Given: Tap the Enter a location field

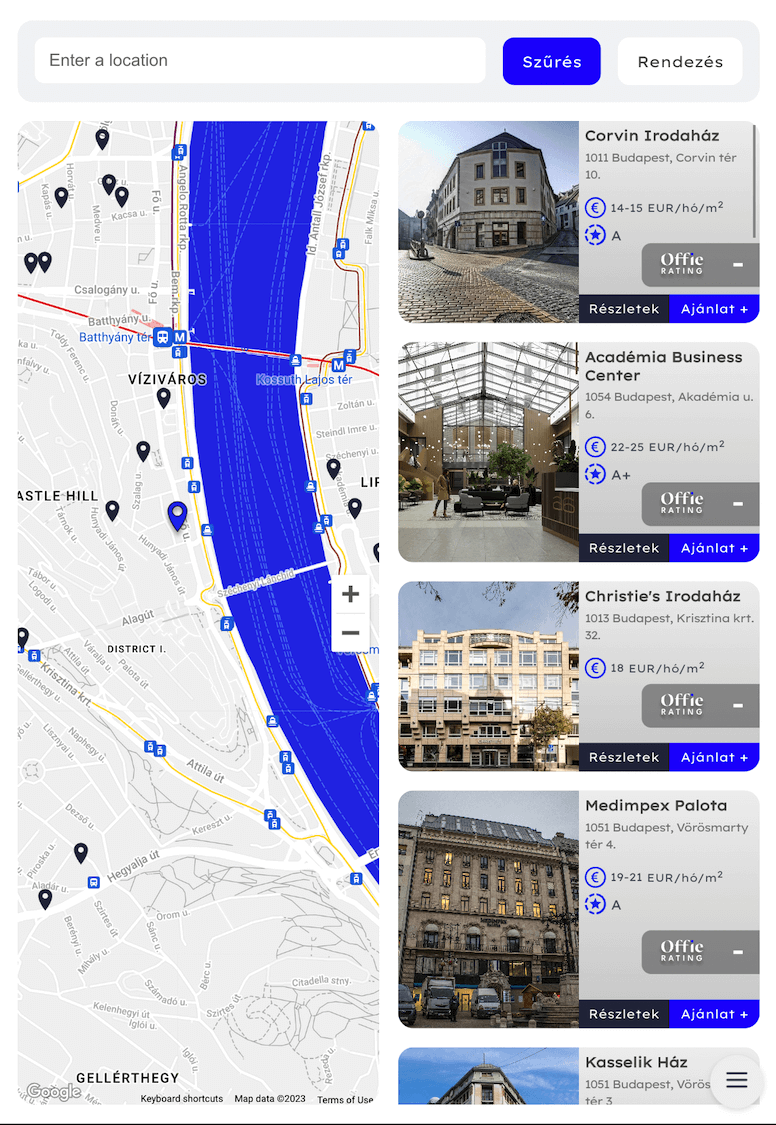Looking at the screenshot, I should click(260, 60).
